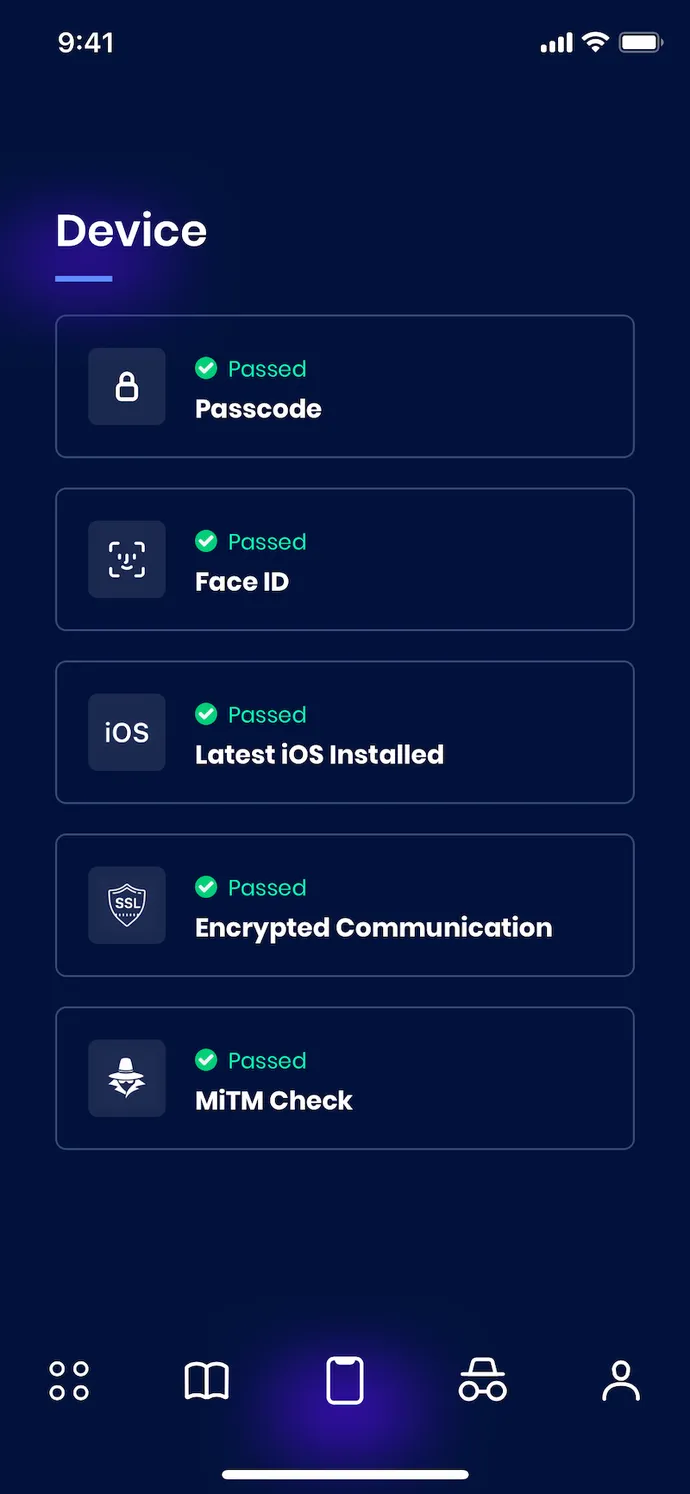
Task: Switch to the open book tab
Action: 207,1381
